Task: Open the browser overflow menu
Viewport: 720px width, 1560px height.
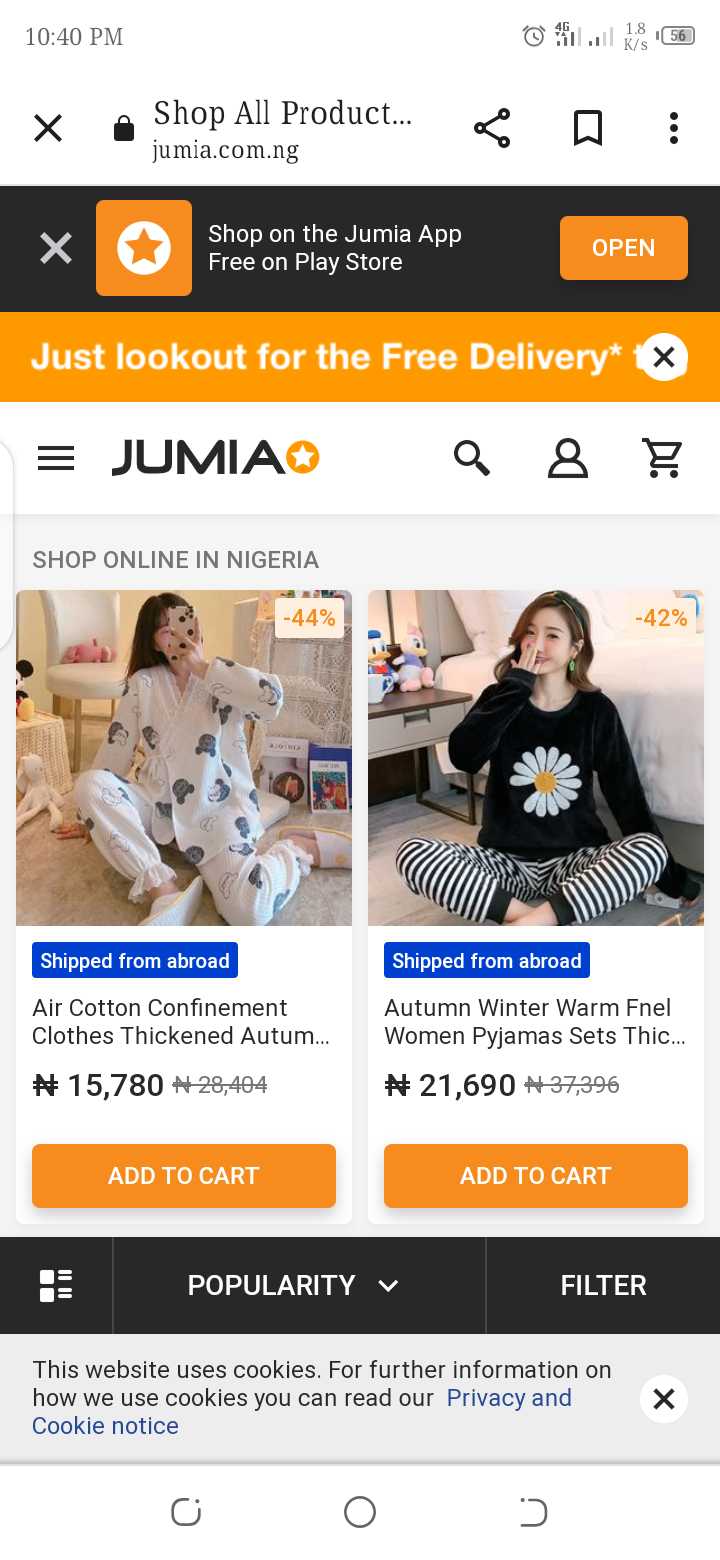Action: [x=673, y=128]
